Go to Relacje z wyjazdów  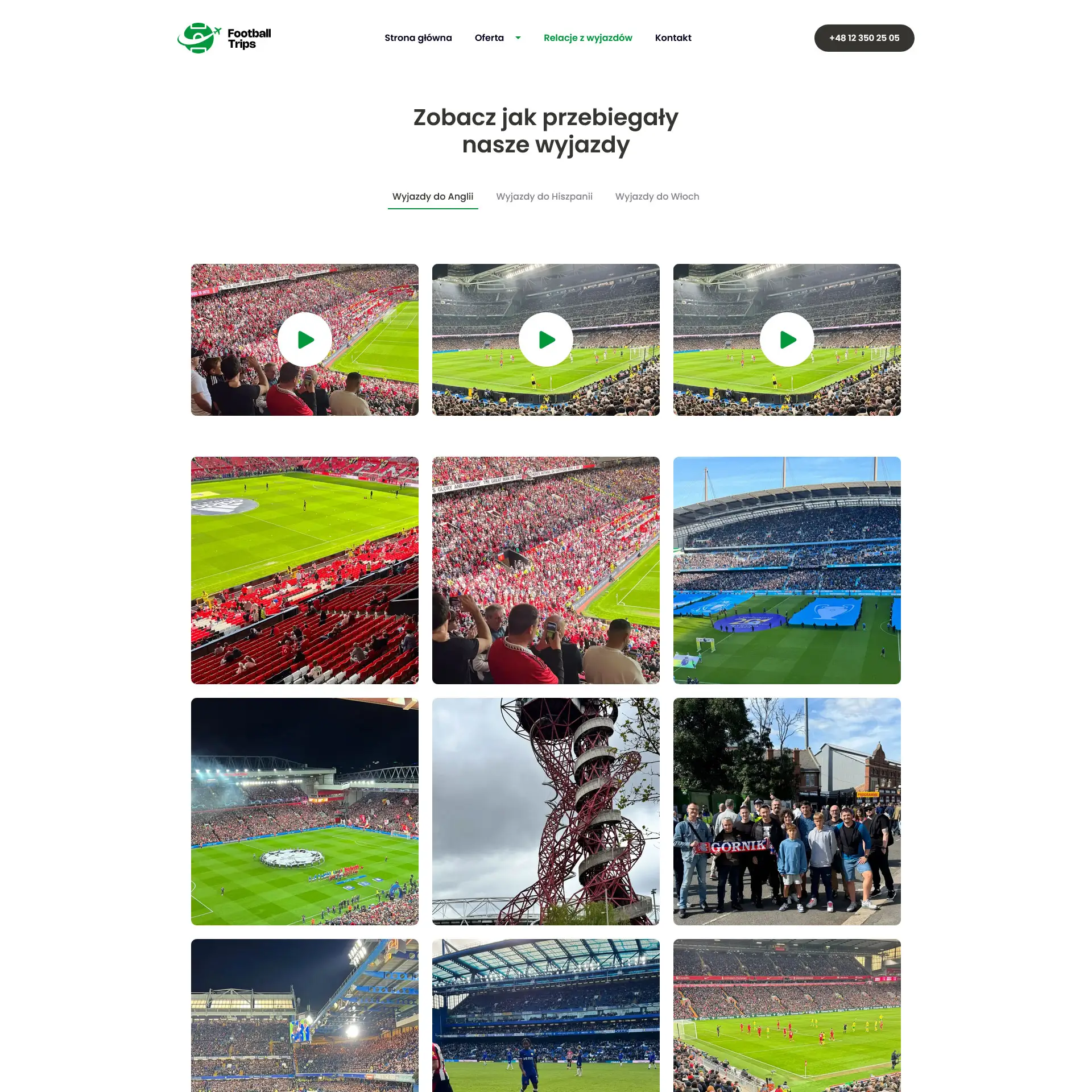[x=588, y=38]
